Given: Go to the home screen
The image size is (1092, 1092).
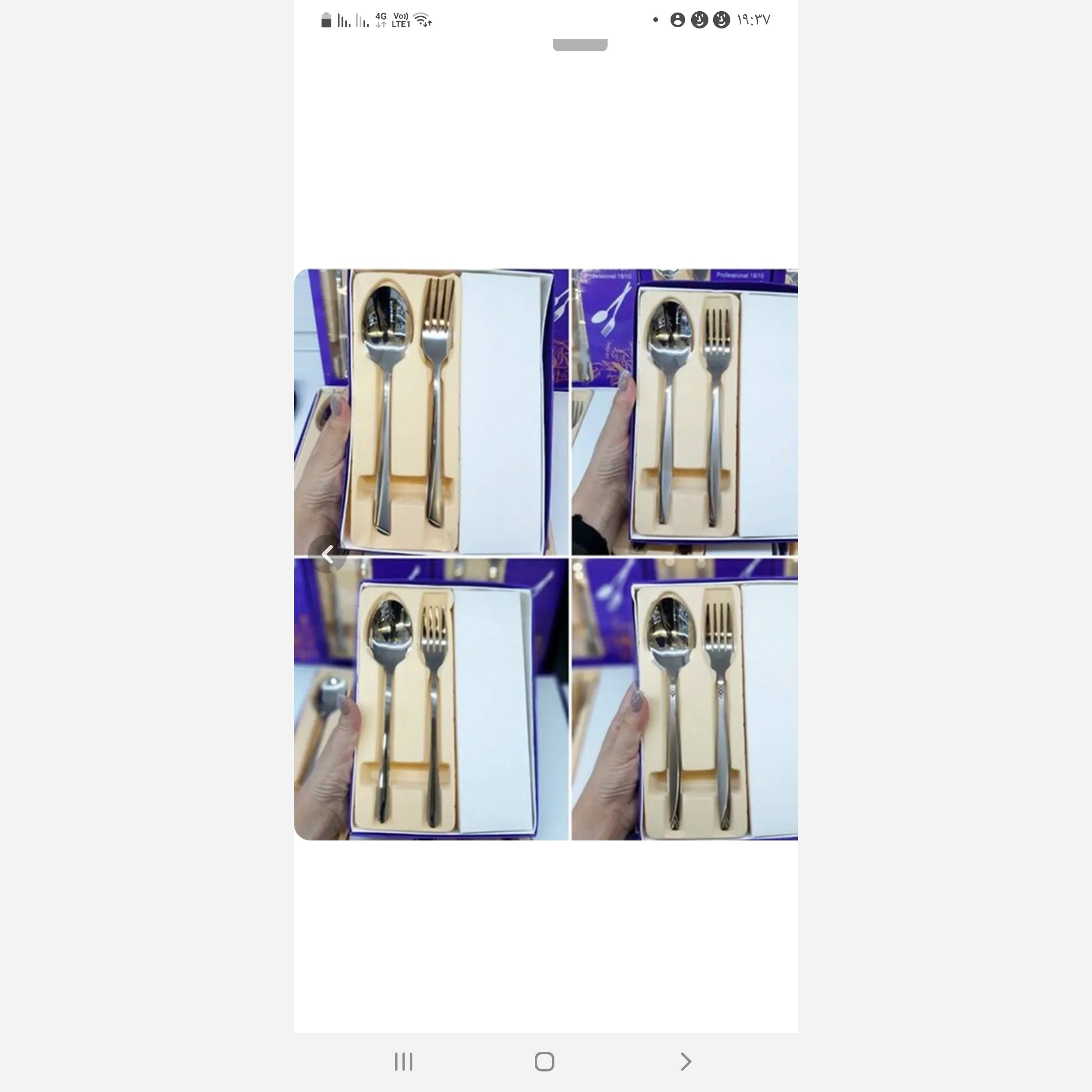Looking at the screenshot, I should 544,1062.
